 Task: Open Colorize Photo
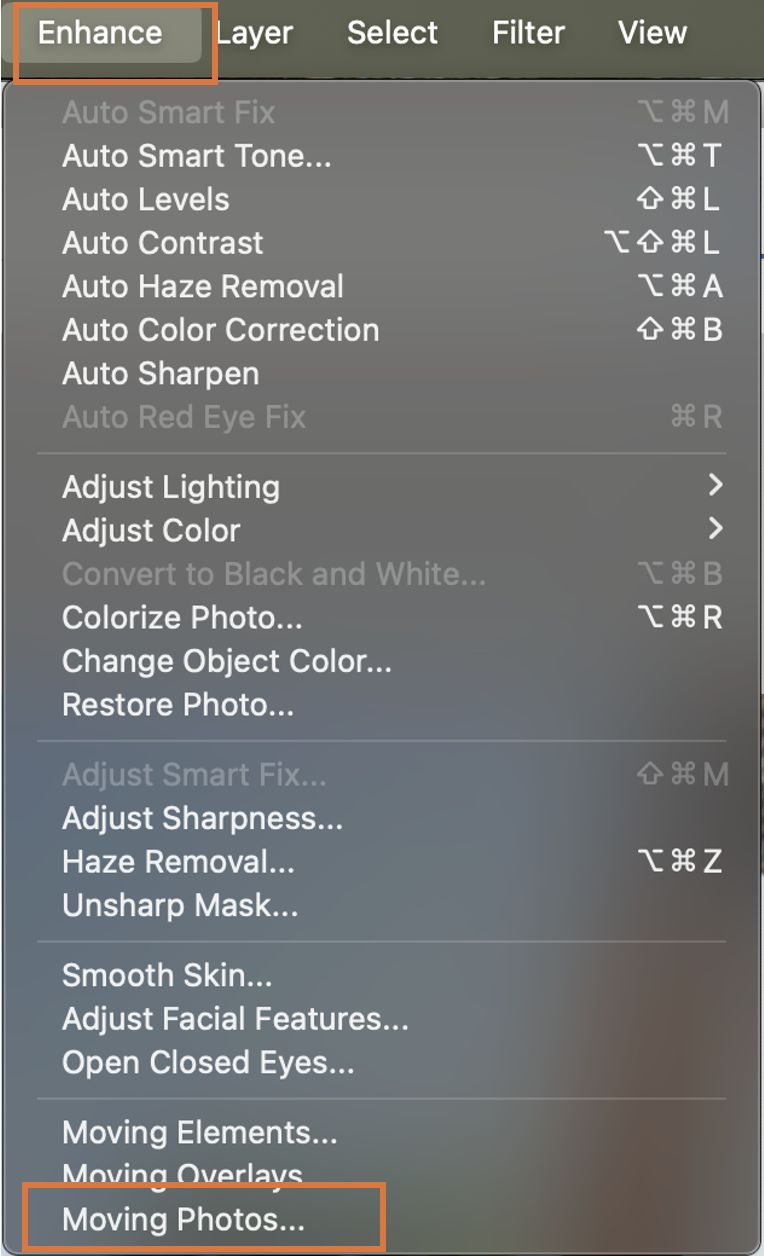click(182, 618)
